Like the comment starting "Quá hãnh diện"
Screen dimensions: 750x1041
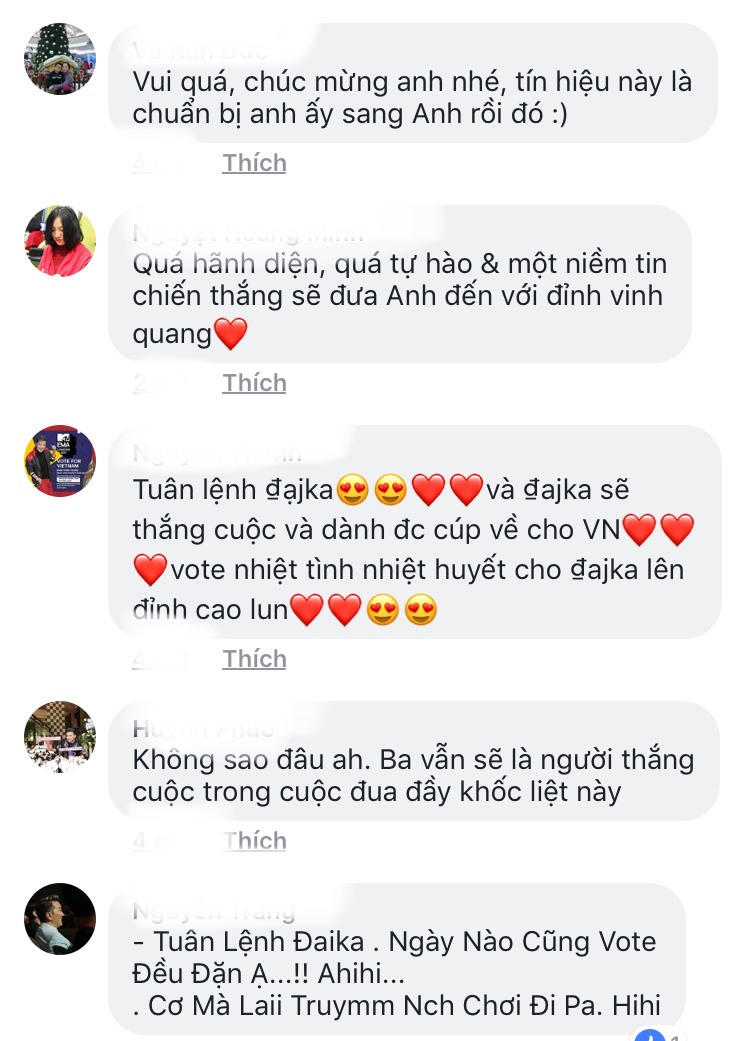[254, 383]
